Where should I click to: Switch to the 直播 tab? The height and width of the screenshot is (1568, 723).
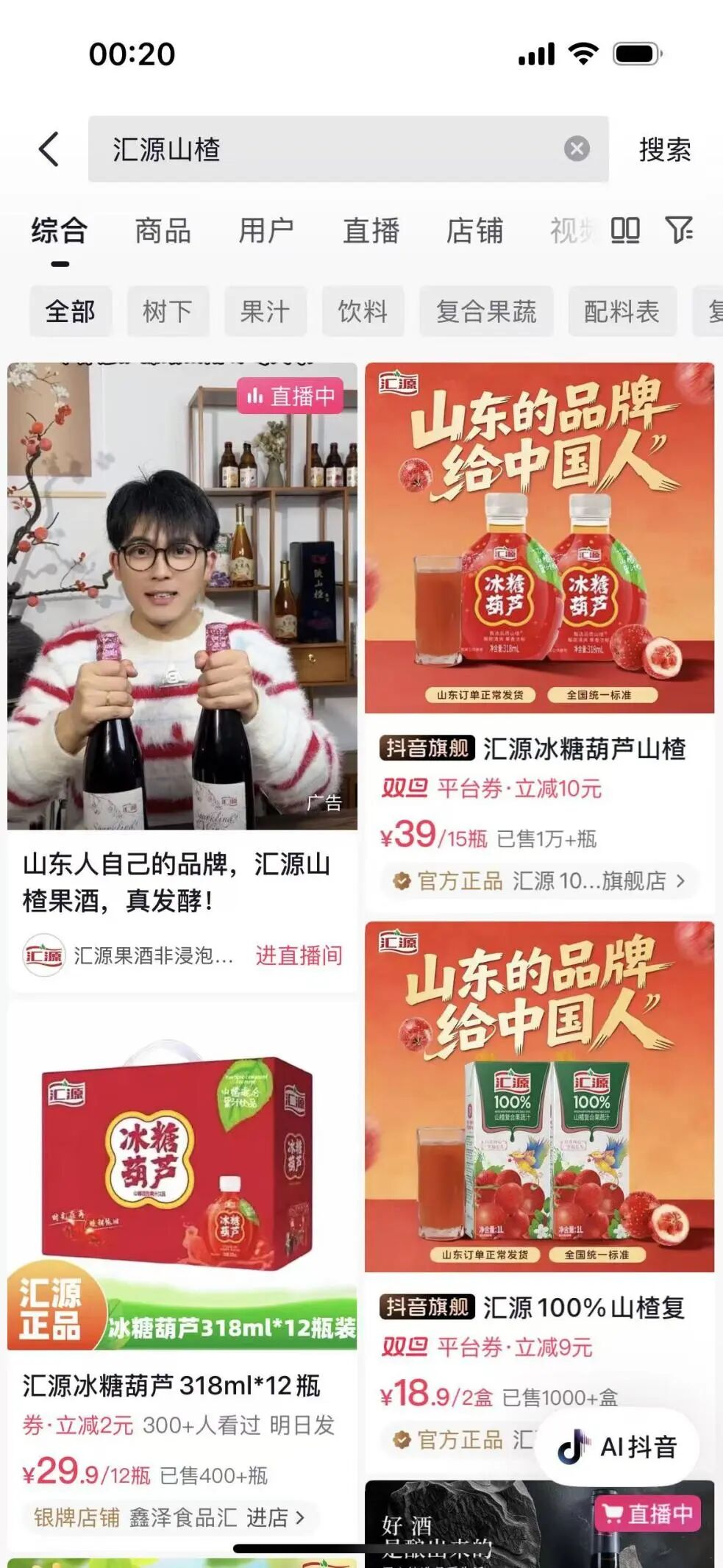[371, 231]
